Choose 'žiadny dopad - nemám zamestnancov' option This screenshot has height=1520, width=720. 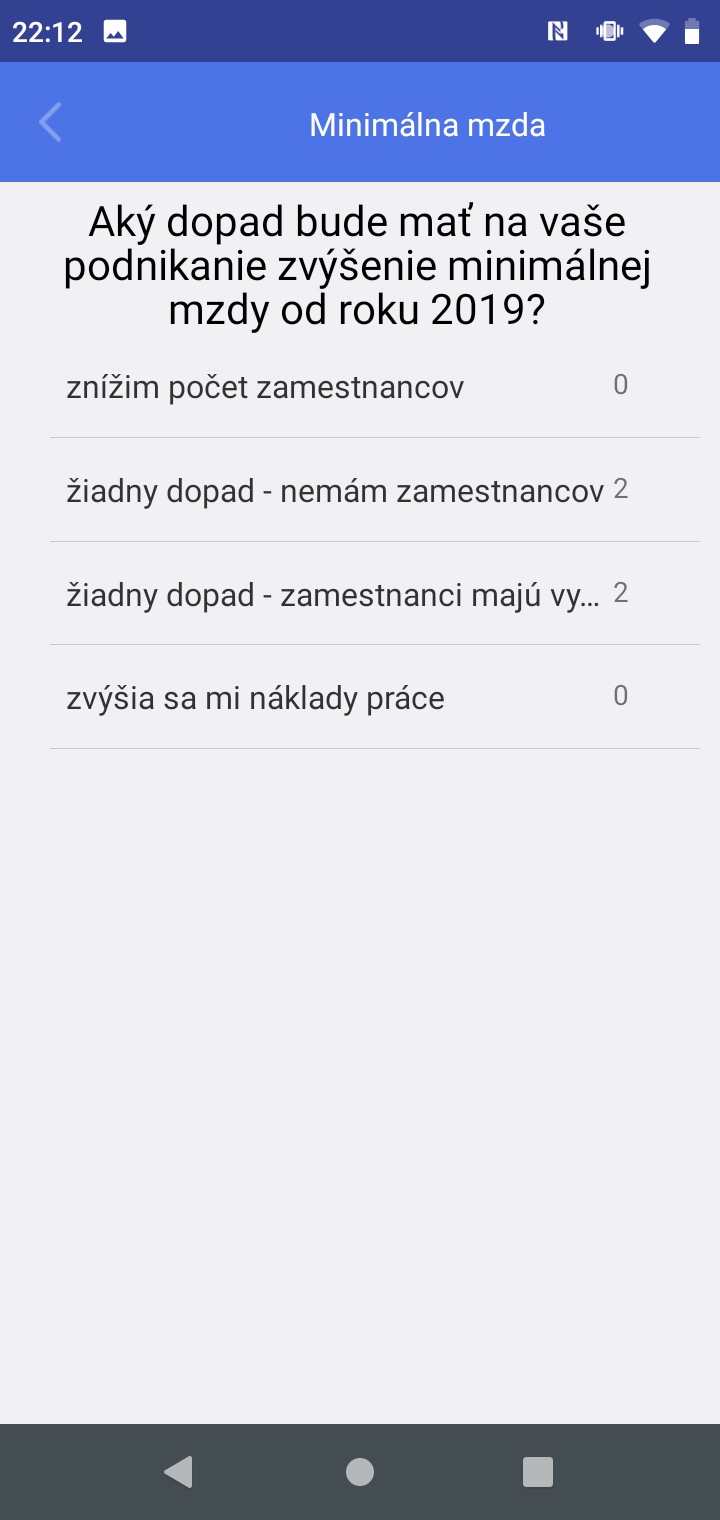(x=375, y=490)
